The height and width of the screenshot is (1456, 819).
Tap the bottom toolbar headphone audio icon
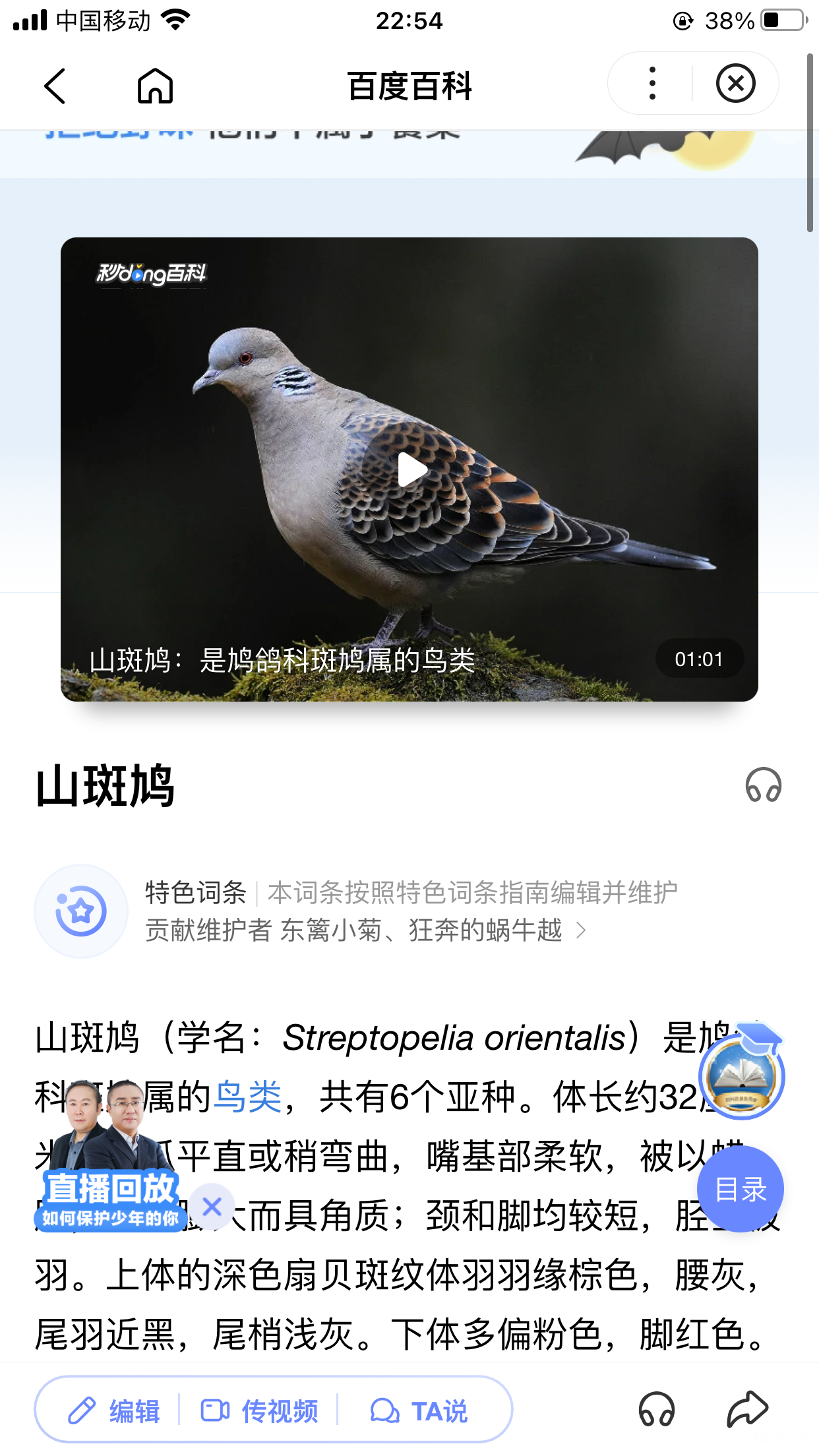[x=656, y=1410]
